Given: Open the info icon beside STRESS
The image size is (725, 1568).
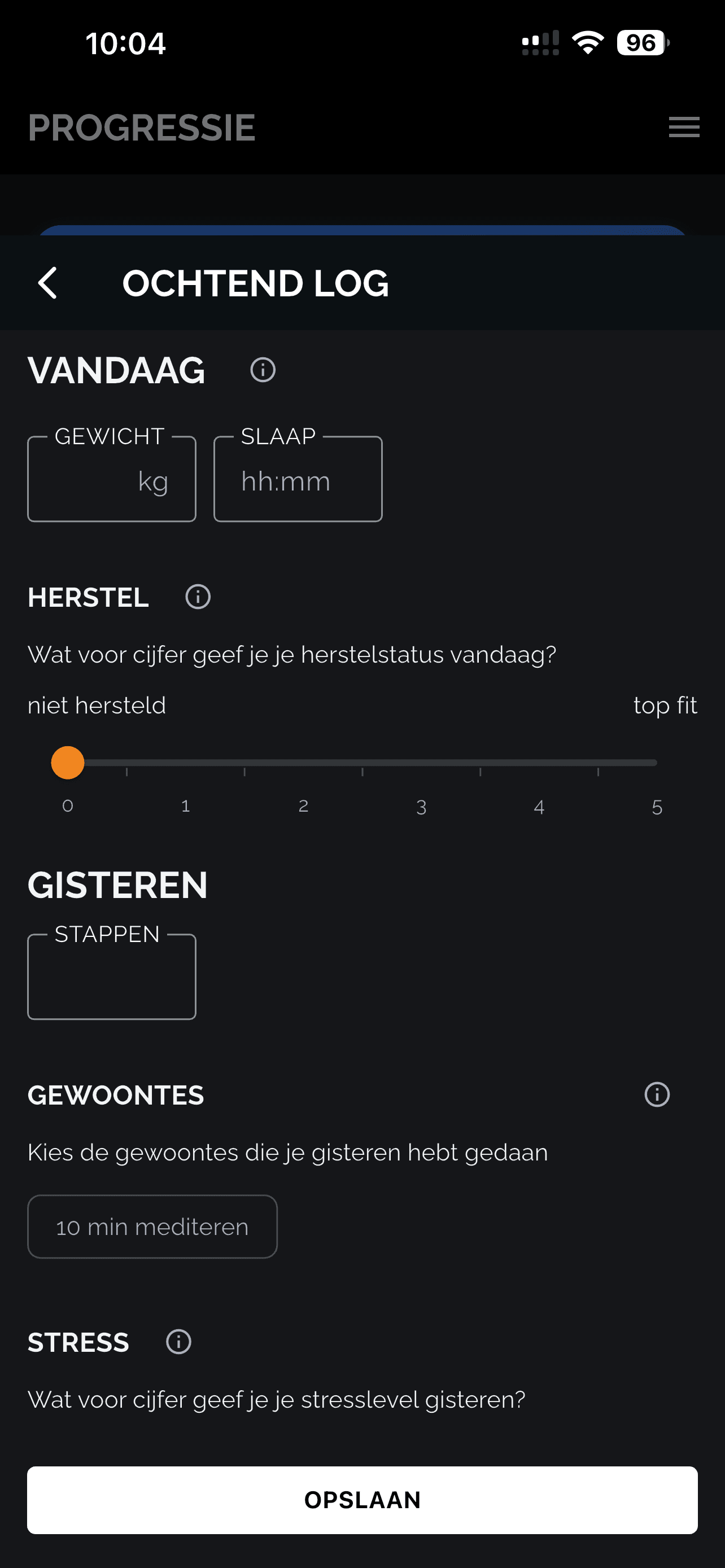Looking at the screenshot, I should 177,1342.
